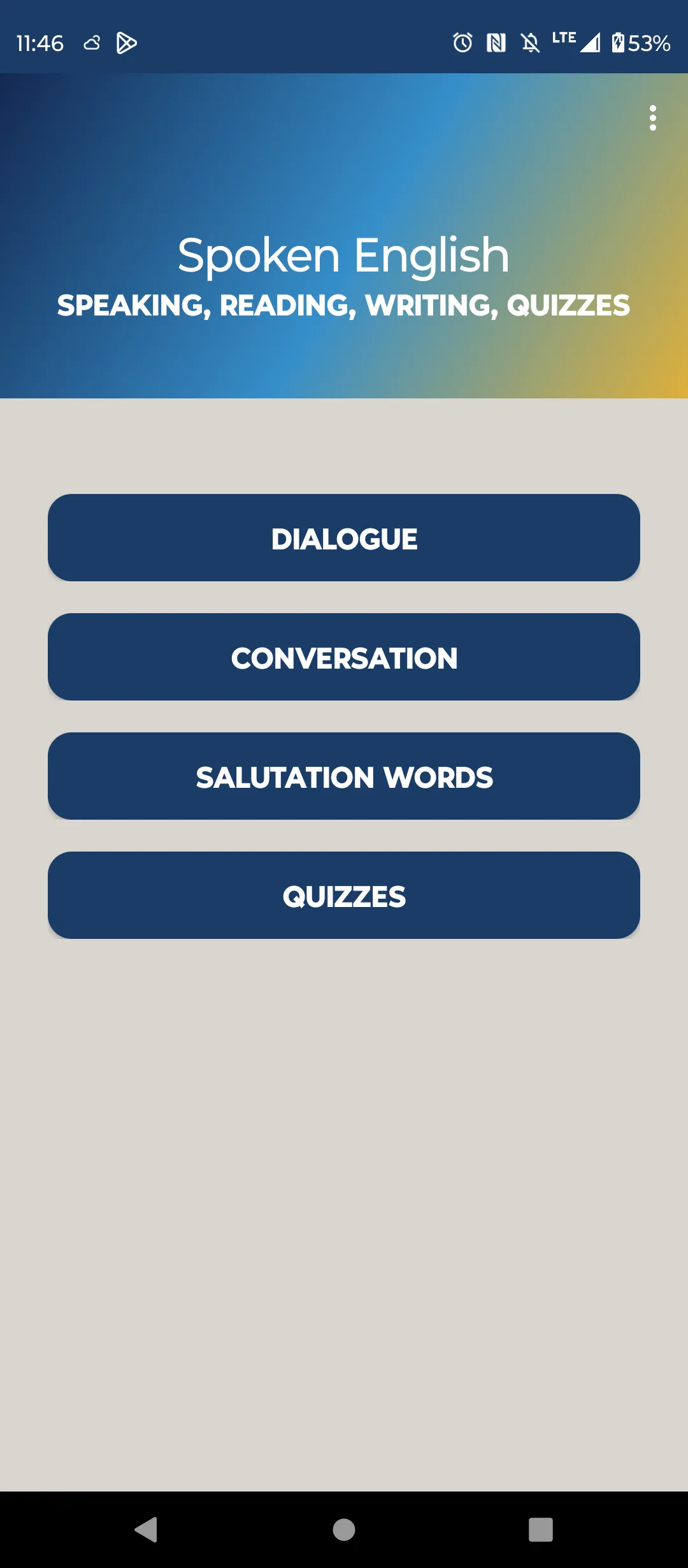Screen dimensions: 688x1568
Task: Tap the system back button
Action: pos(147,1529)
